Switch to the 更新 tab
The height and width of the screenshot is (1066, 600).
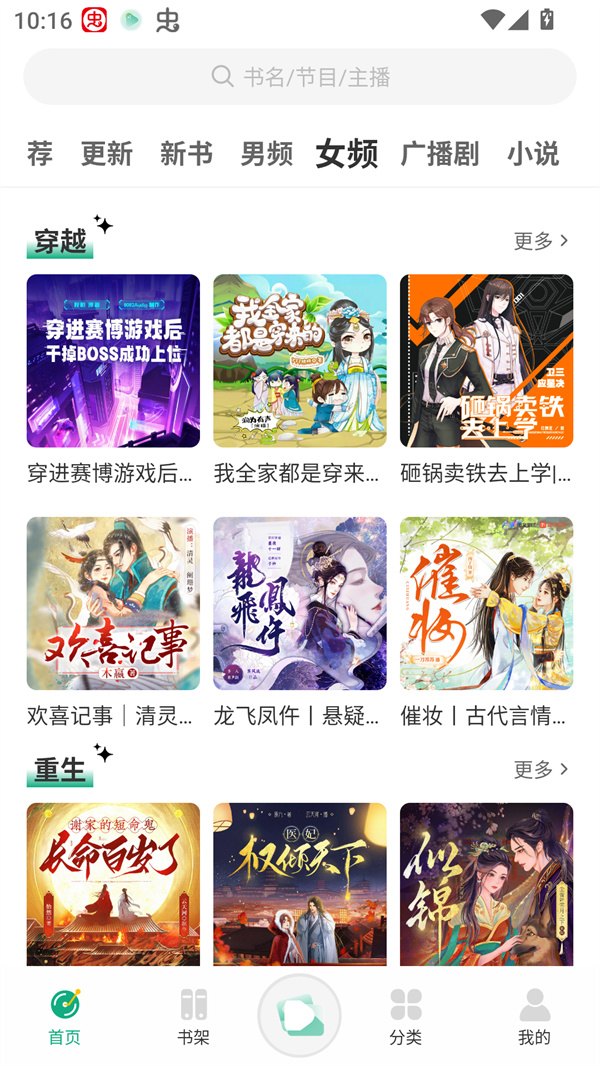pos(107,154)
